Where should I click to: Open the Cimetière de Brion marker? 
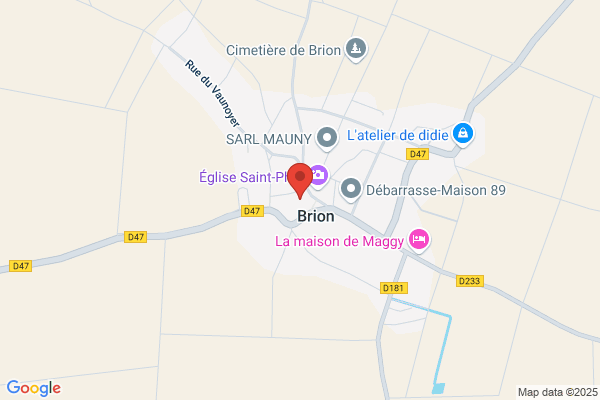(x=356, y=49)
